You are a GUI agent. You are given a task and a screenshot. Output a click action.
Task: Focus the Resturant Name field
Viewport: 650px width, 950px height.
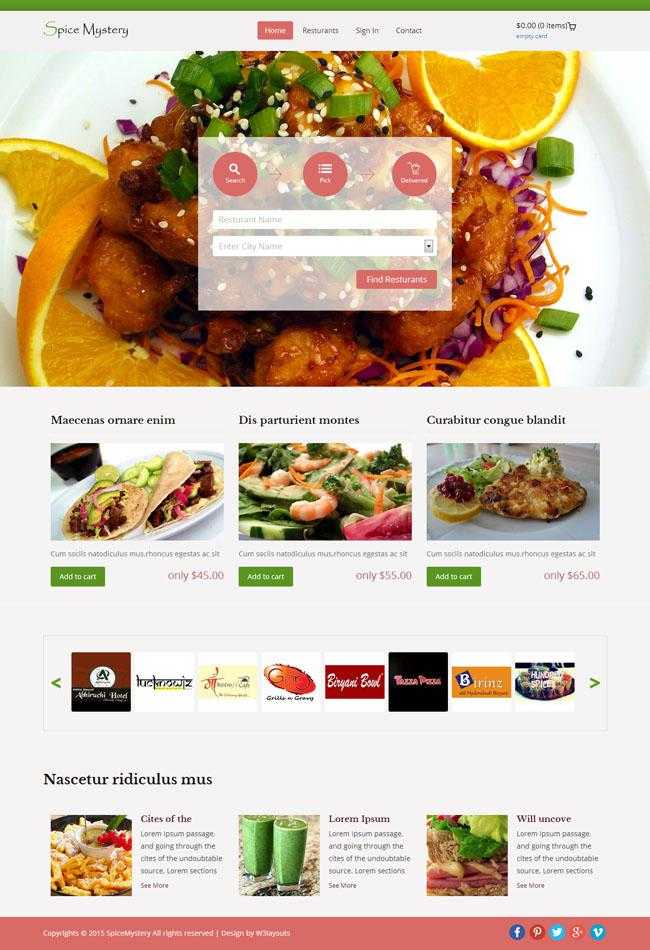tap(324, 219)
